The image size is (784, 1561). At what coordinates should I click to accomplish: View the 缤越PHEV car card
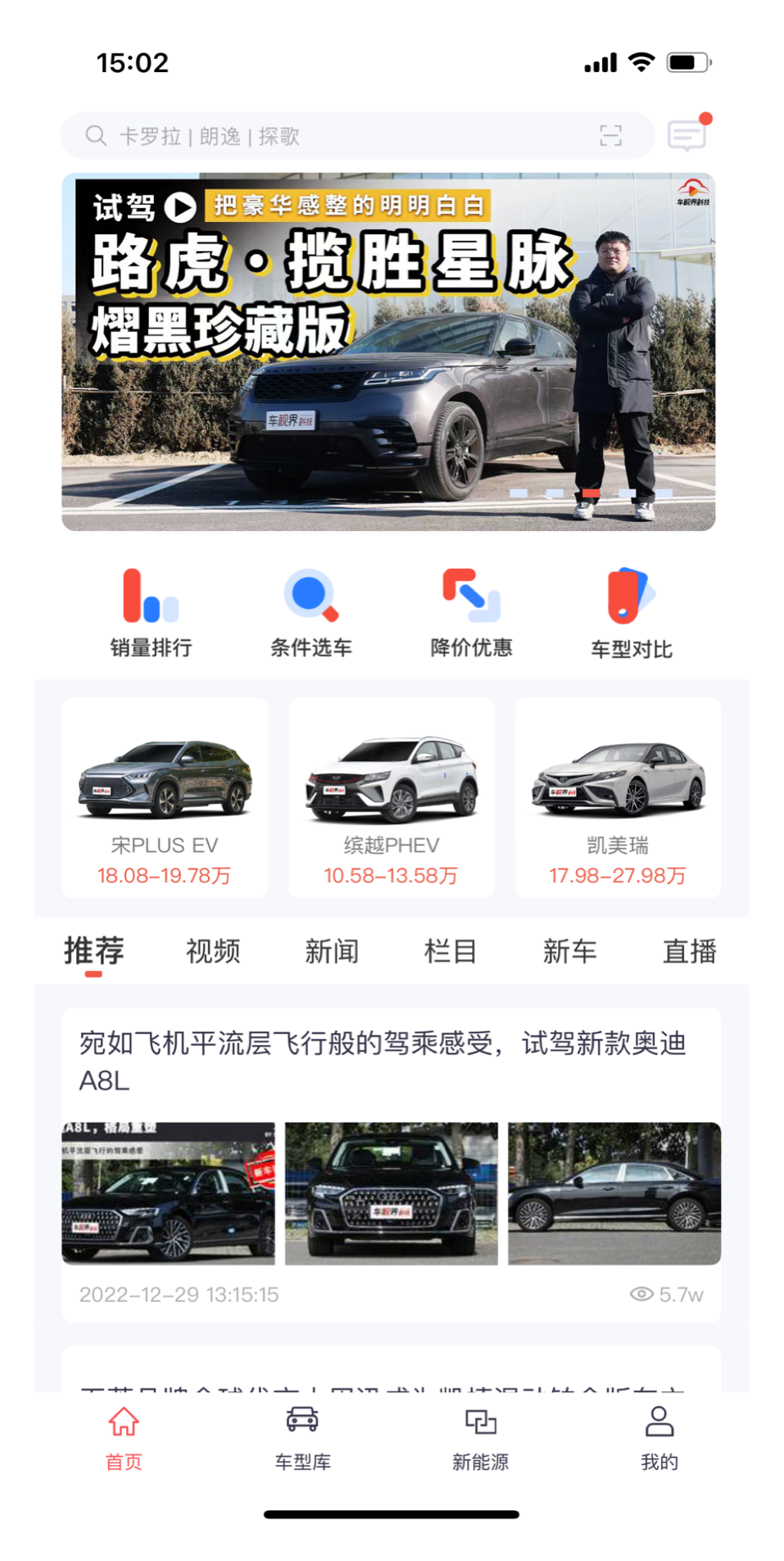pos(392,798)
